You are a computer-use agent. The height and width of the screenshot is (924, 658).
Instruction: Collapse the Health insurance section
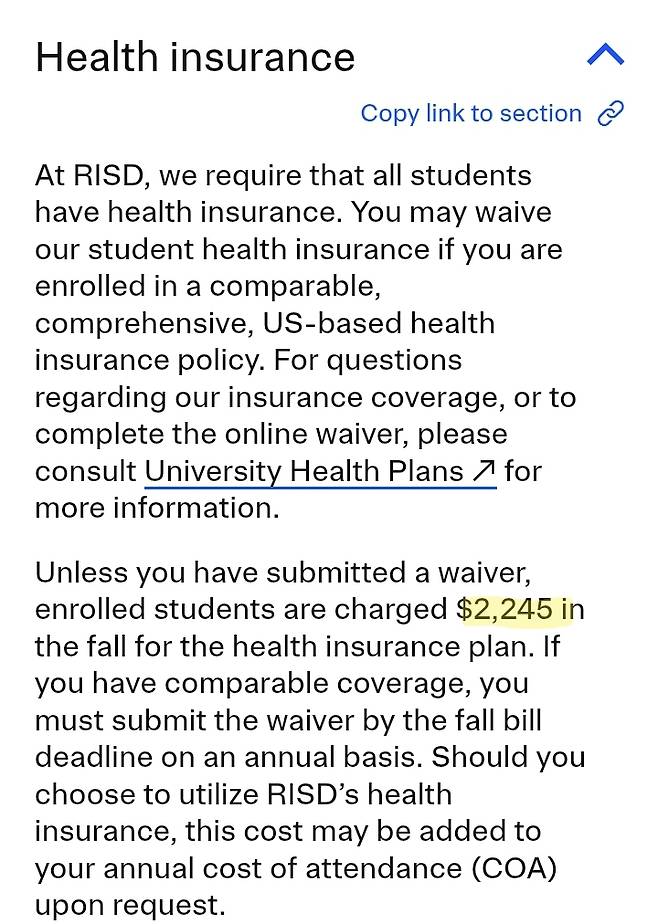[x=605, y=56]
